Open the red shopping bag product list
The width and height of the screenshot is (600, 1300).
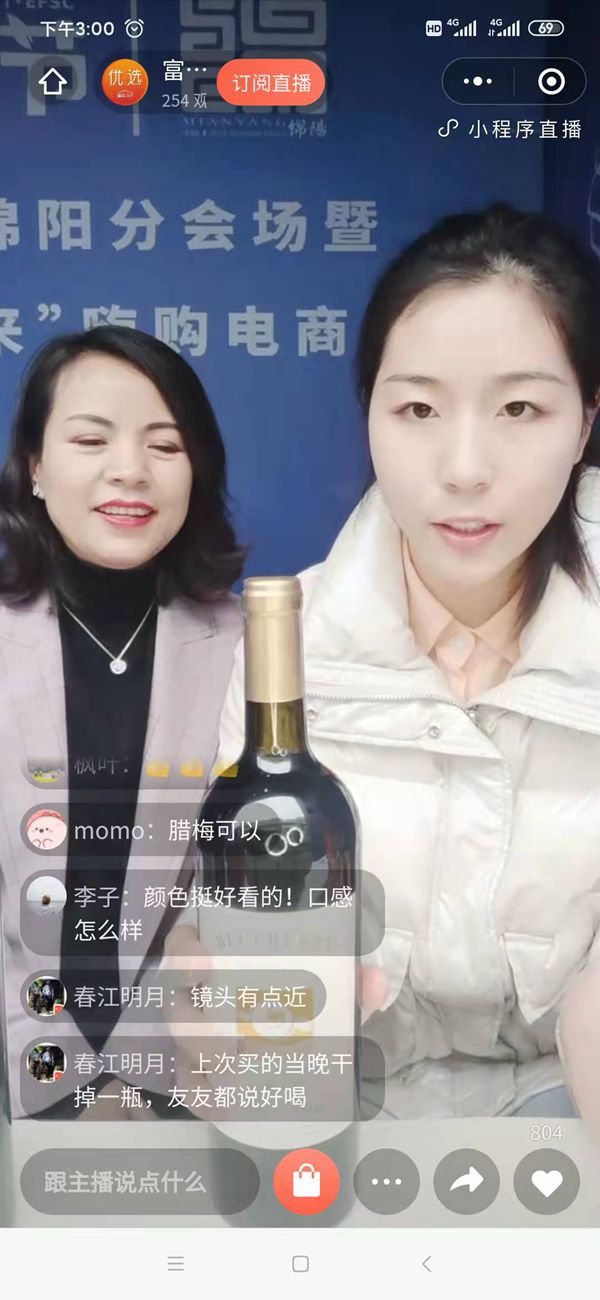306,1182
